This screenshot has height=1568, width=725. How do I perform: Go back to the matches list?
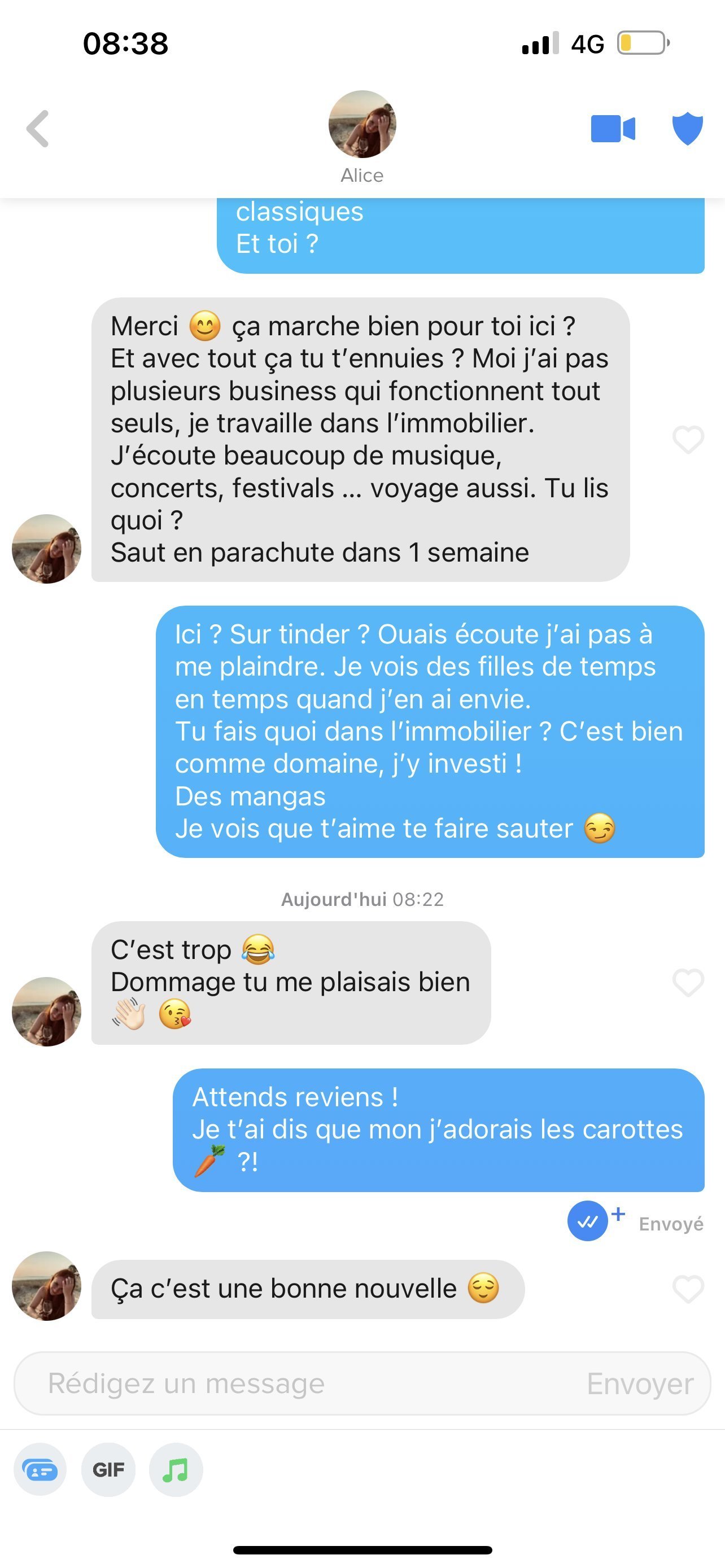38,129
